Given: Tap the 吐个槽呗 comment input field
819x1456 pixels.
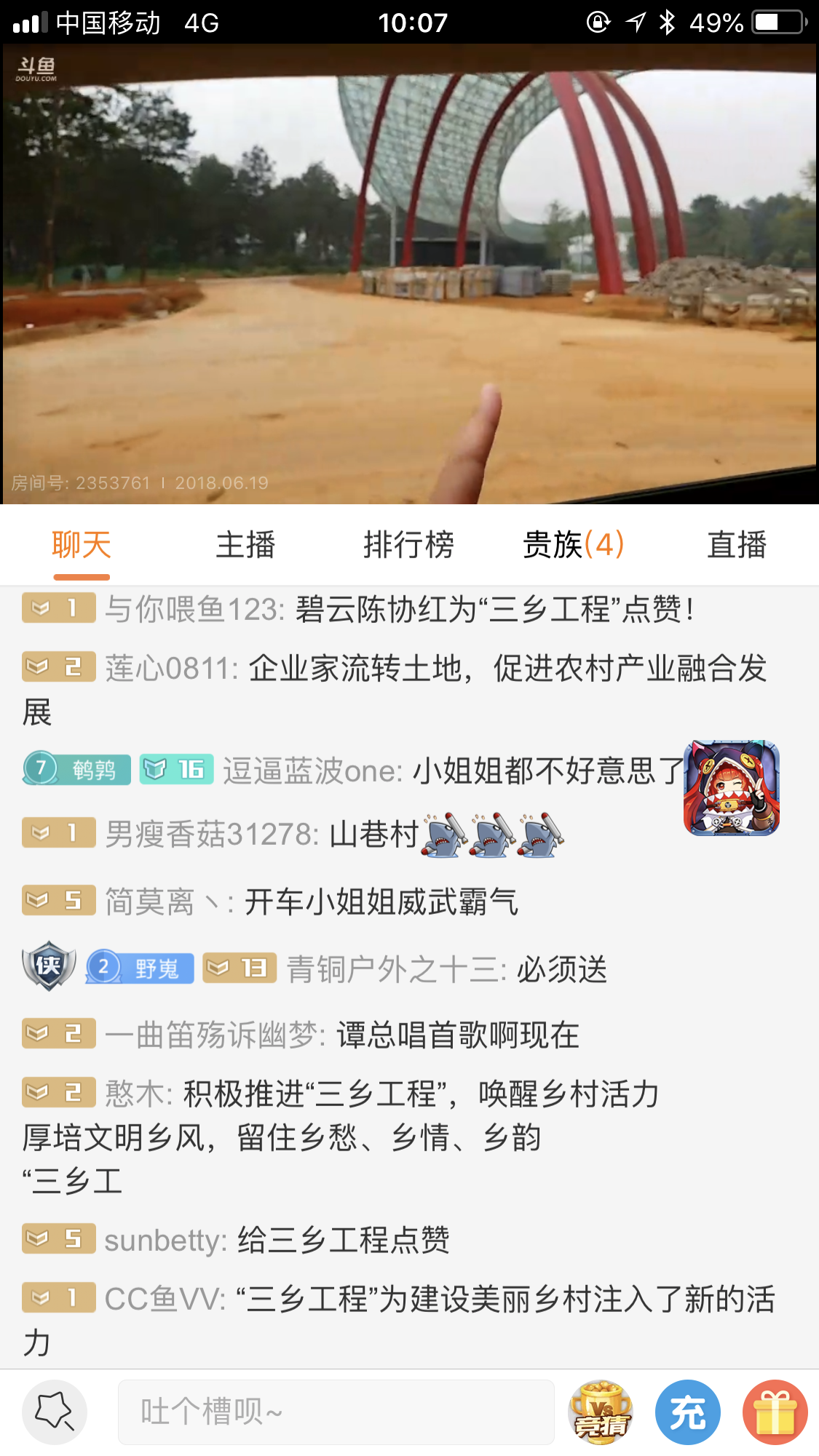Looking at the screenshot, I should tap(336, 1412).
